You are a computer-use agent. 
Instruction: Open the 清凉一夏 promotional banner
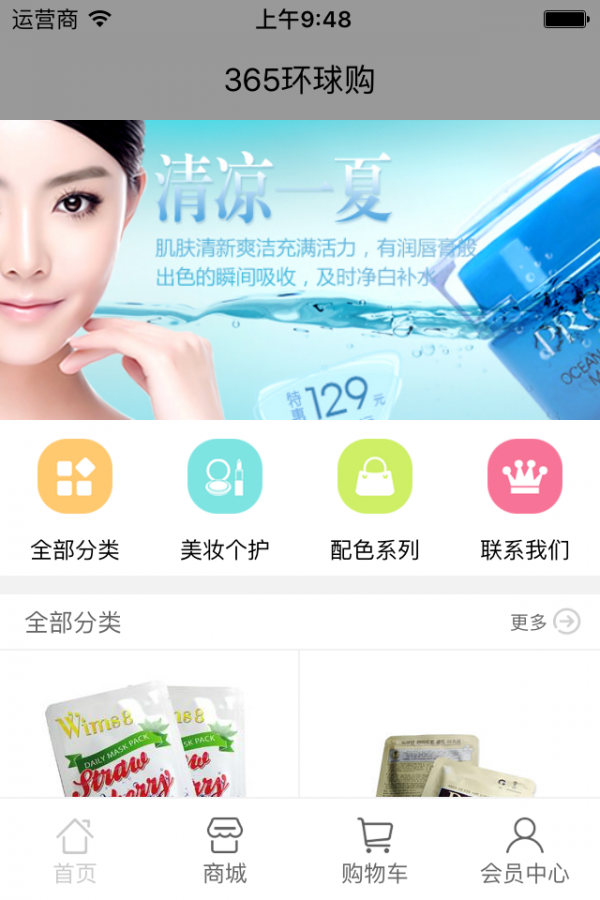[300, 270]
